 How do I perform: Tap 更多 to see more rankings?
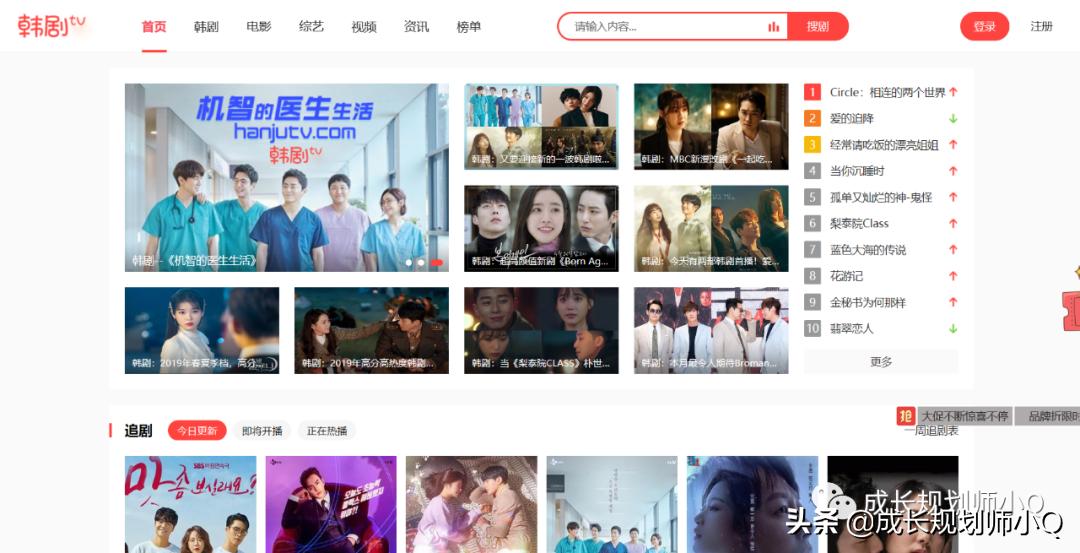pyautogui.click(x=880, y=361)
